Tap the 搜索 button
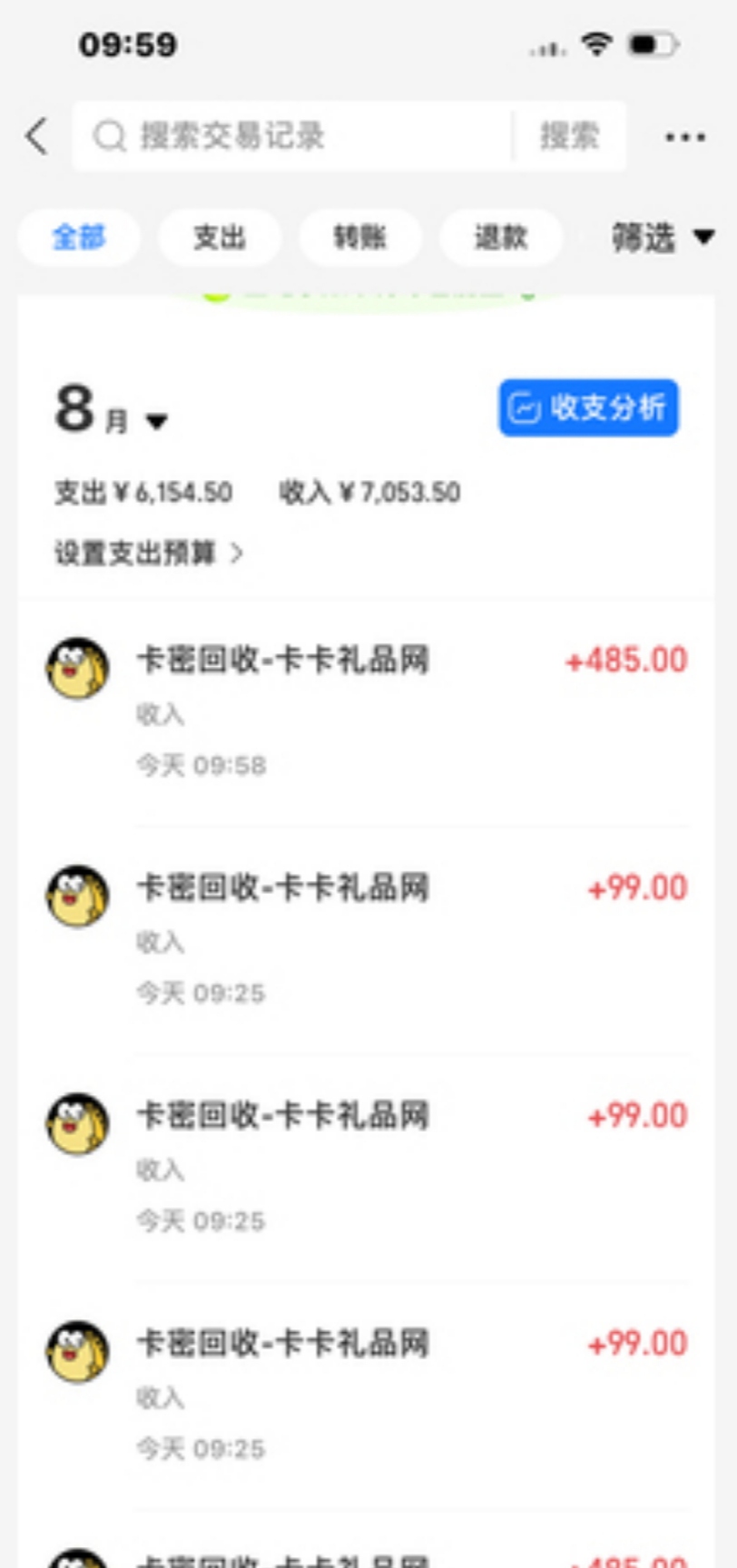The width and height of the screenshot is (737, 1568). tap(569, 137)
